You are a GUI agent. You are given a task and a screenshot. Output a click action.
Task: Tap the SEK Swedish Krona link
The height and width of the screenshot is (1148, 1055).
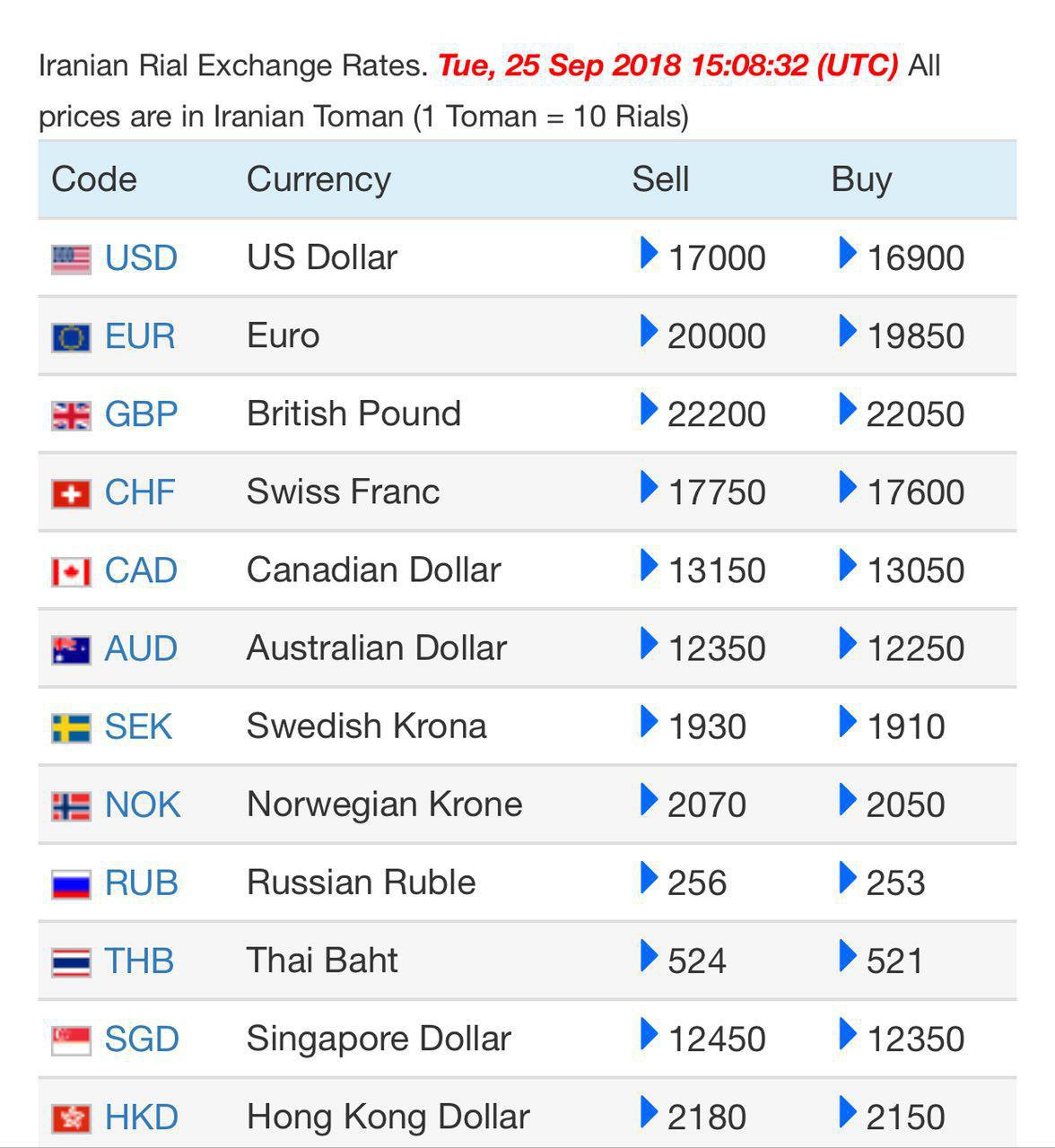click(x=138, y=726)
